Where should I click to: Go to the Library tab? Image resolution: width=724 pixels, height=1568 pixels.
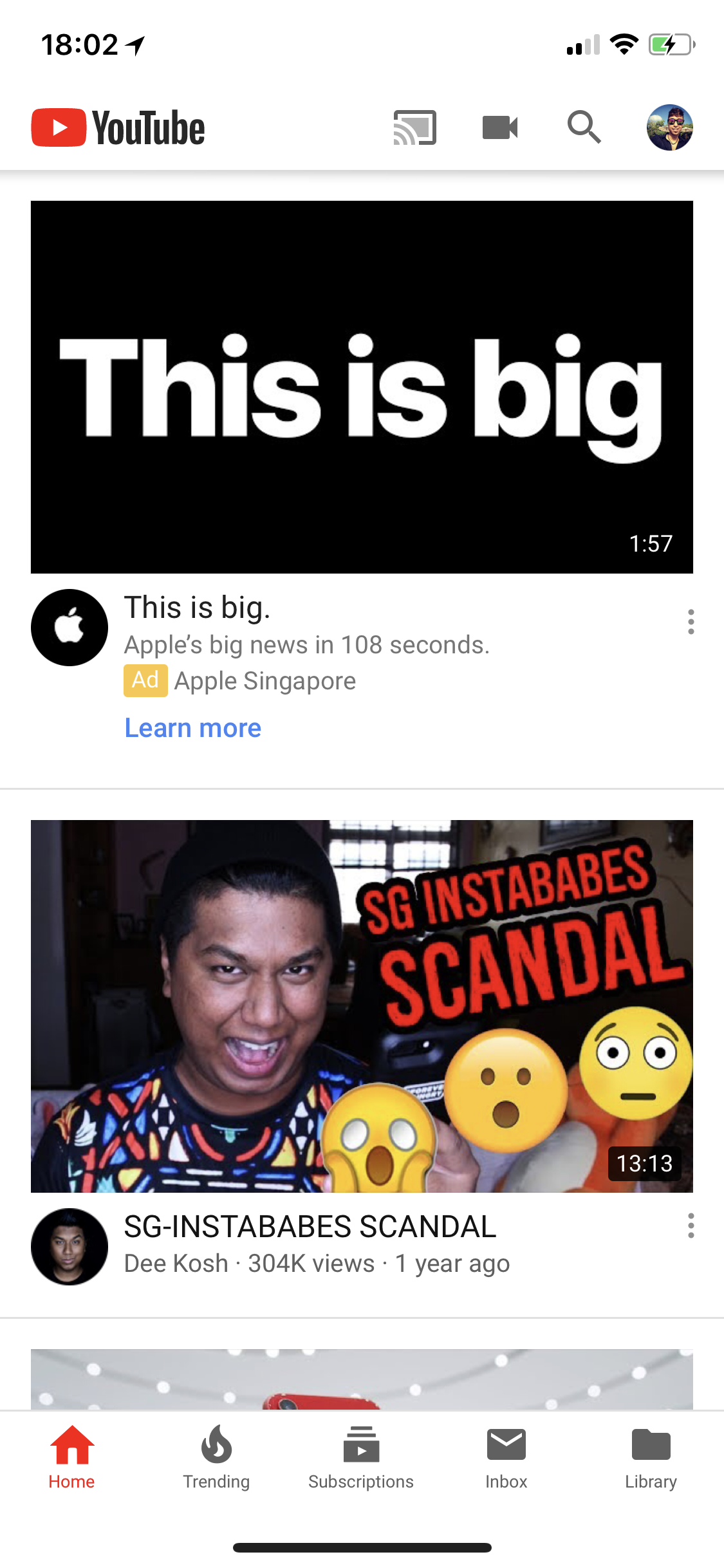point(651,1457)
